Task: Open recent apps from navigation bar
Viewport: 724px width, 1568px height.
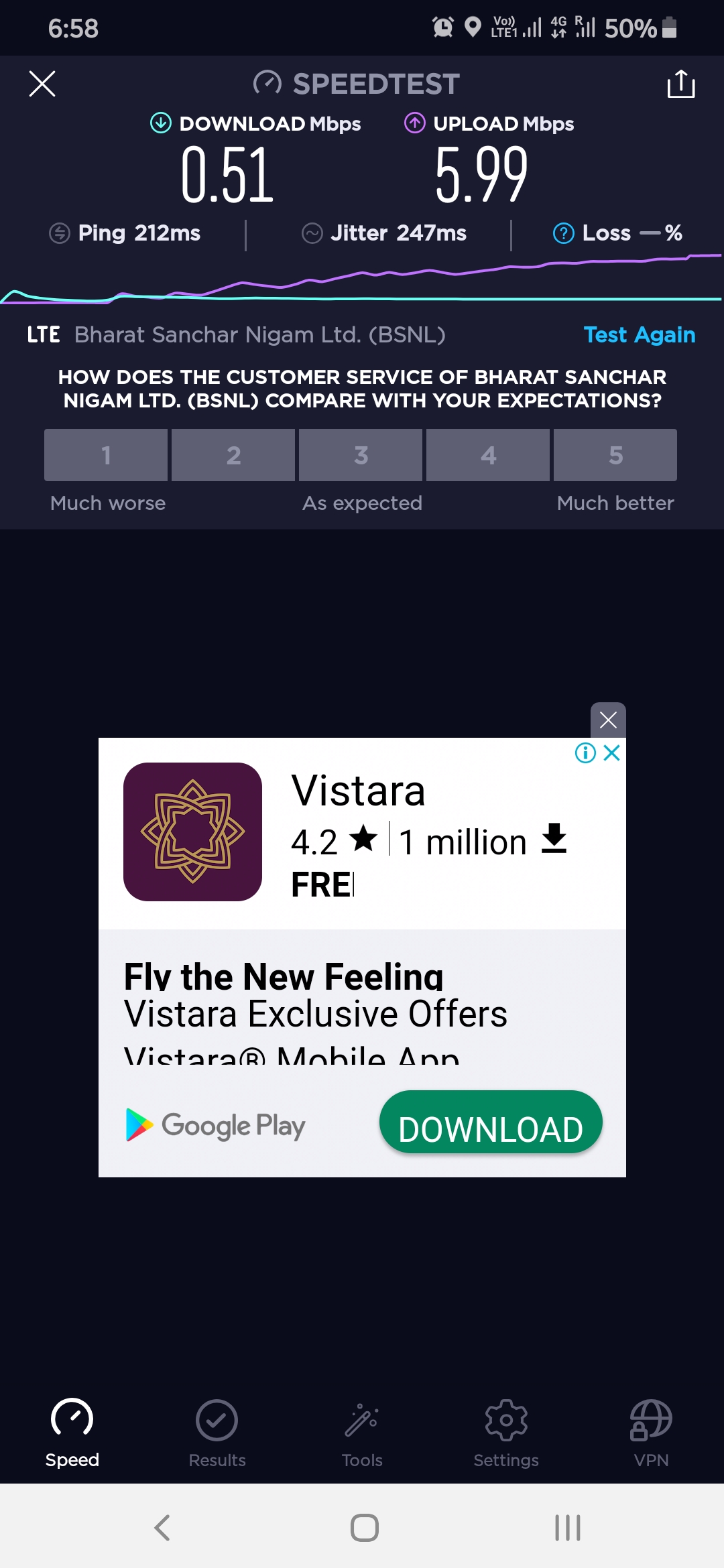Action: pos(567,1528)
